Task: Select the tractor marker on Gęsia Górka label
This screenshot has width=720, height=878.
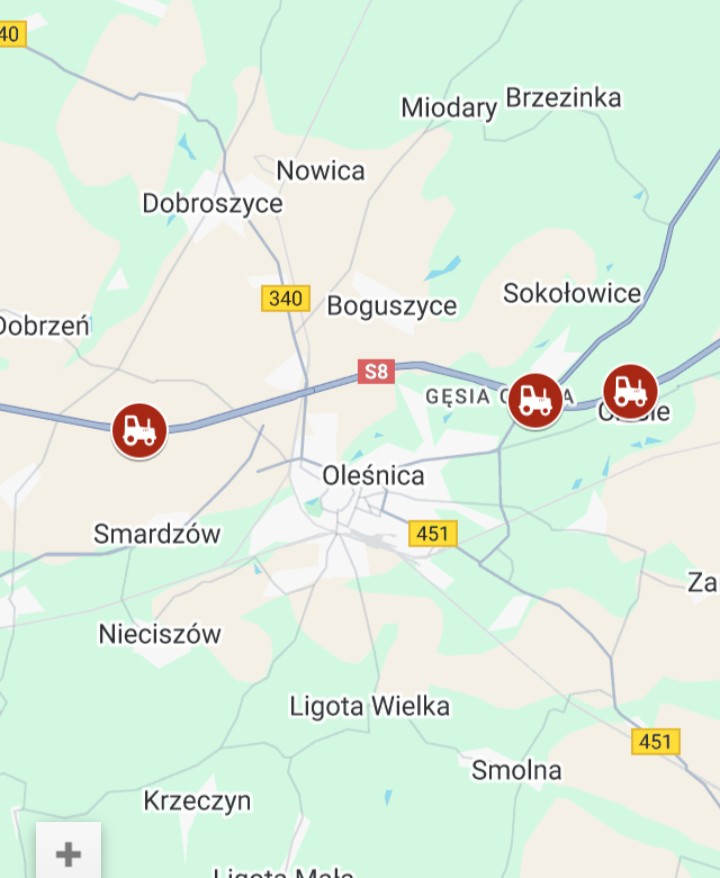Action: pyautogui.click(x=536, y=400)
